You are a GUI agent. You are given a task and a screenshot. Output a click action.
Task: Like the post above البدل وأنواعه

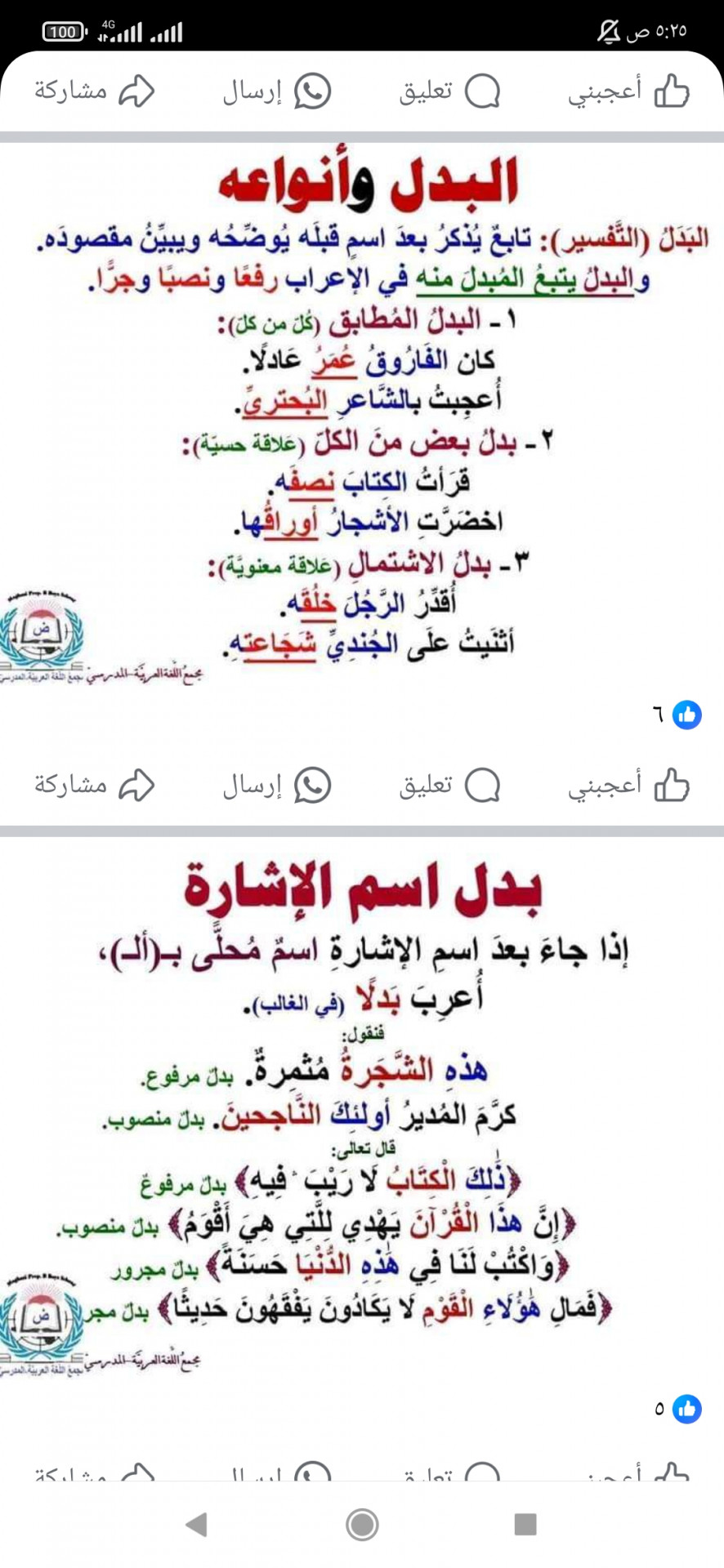628,91
